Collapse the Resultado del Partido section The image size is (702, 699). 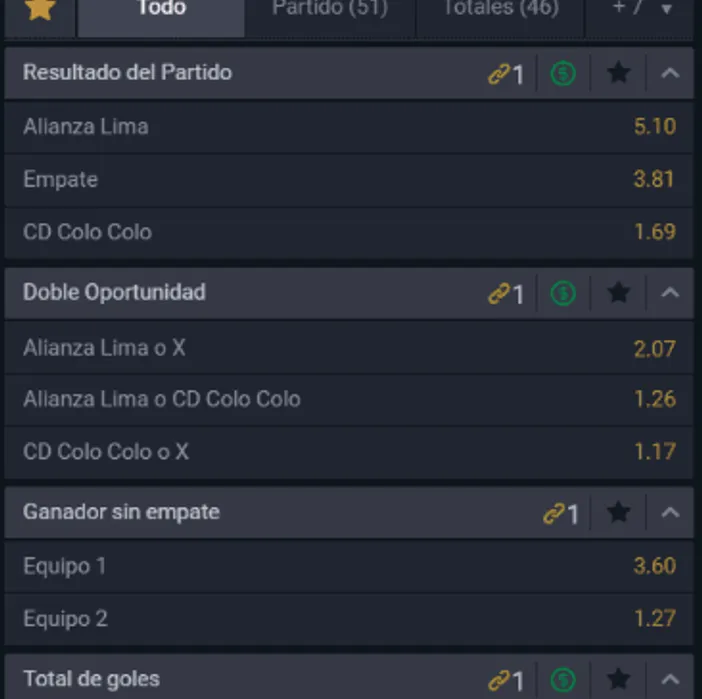[x=670, y=73]
